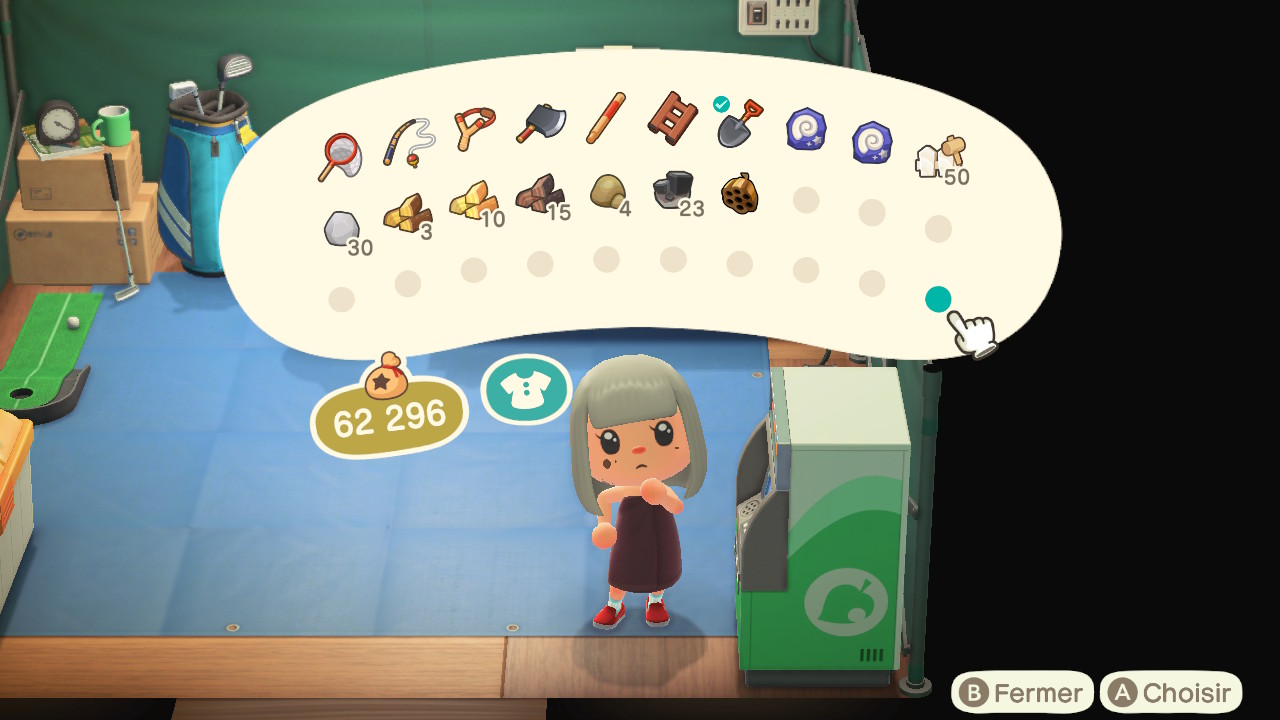Image resolution: width=1280 pixels, height=720 pixels.
Task: Select the equipped shovel
Action: point(739,123)
